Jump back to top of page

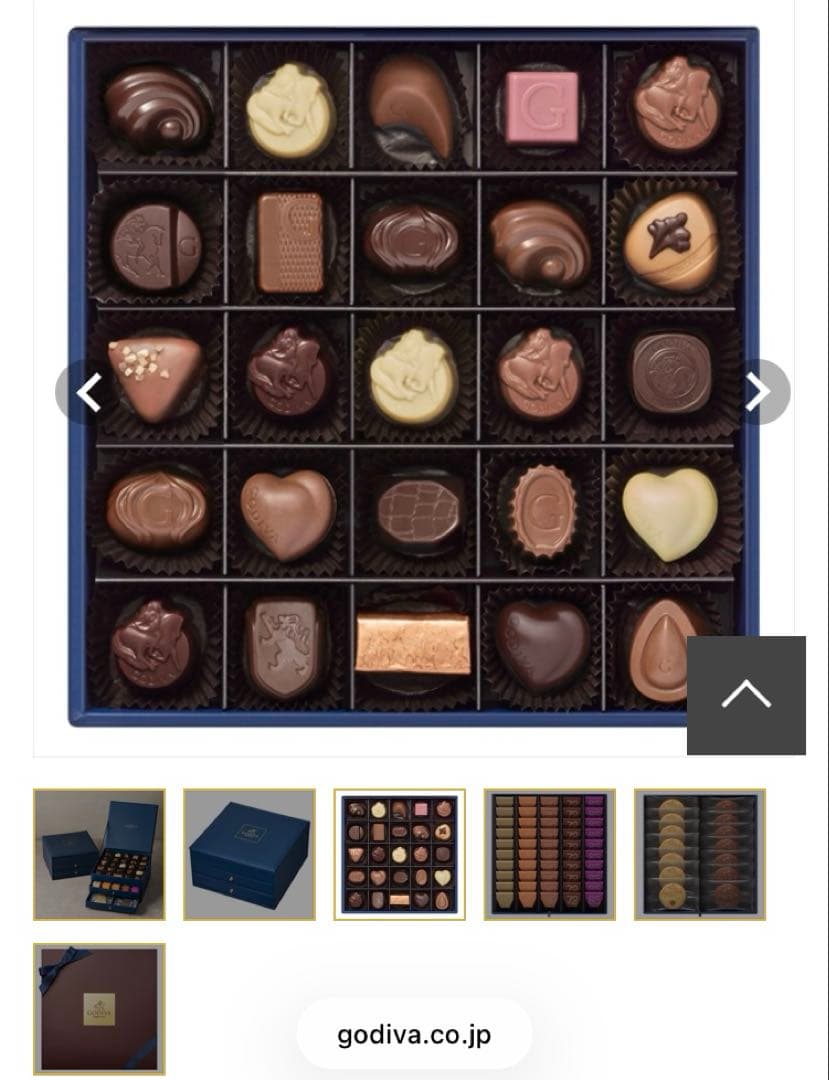[746, 695]
